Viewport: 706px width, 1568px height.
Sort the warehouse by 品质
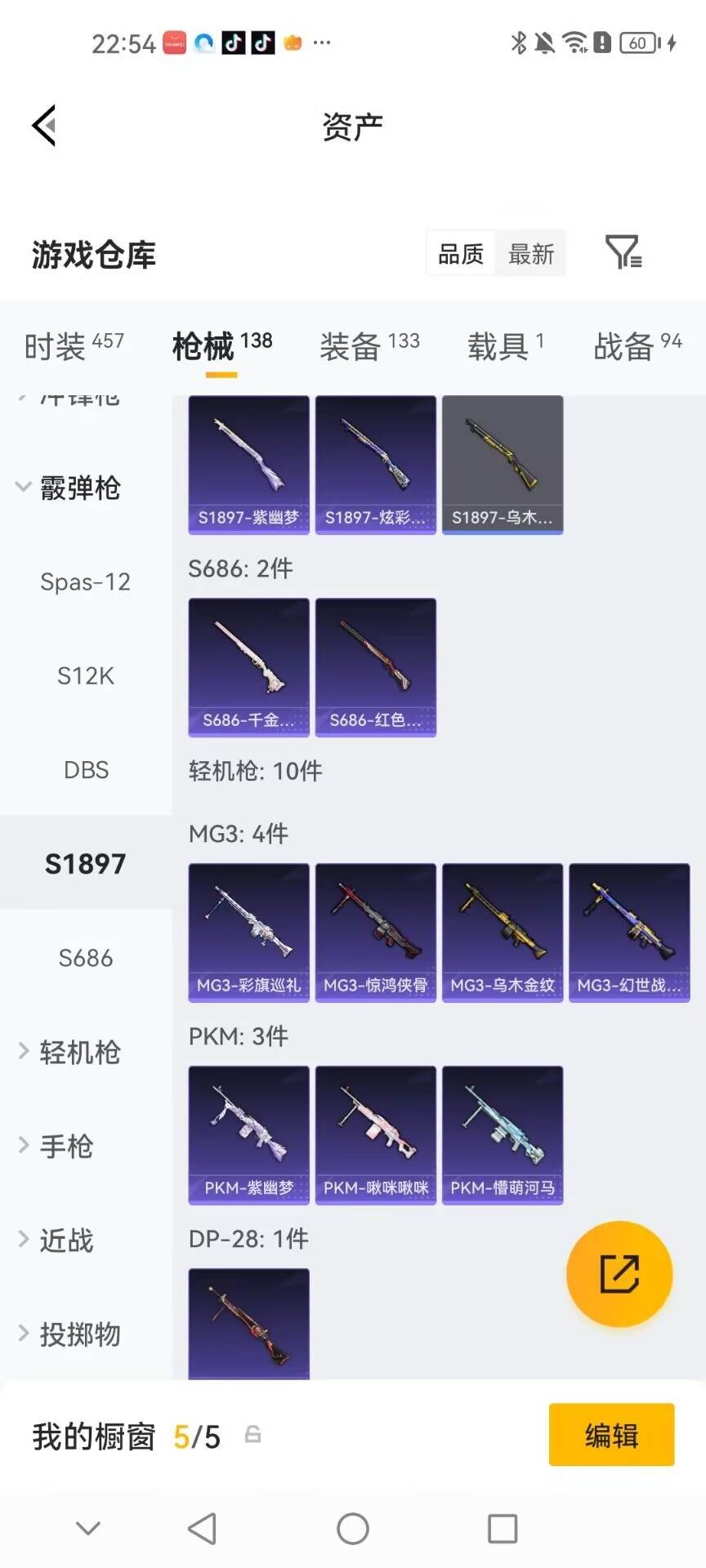click(x=461, y=254)
